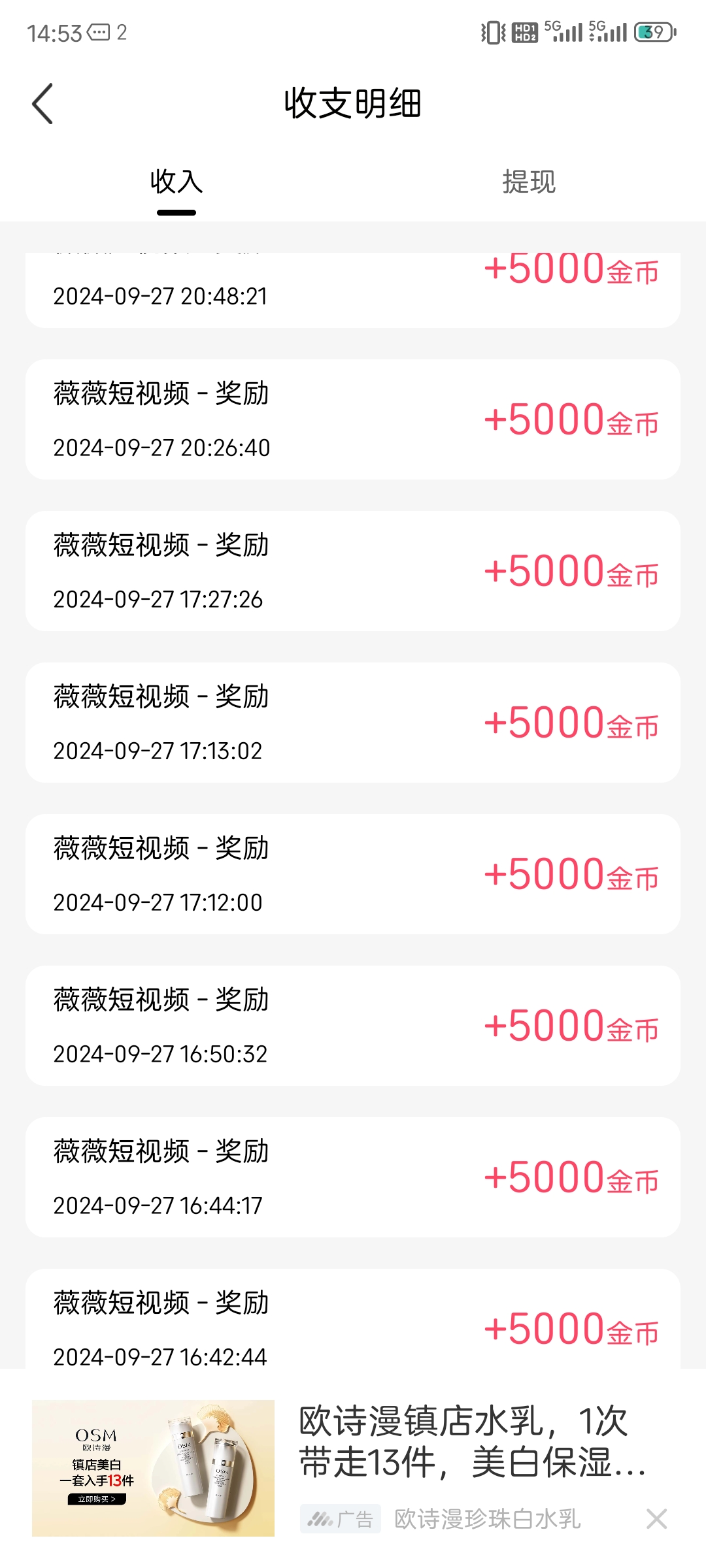Dismiss the 欧诗漫 ad with the X
Image resolution: width=706 pixels, height=1568 pixels.
[656, 1519]
